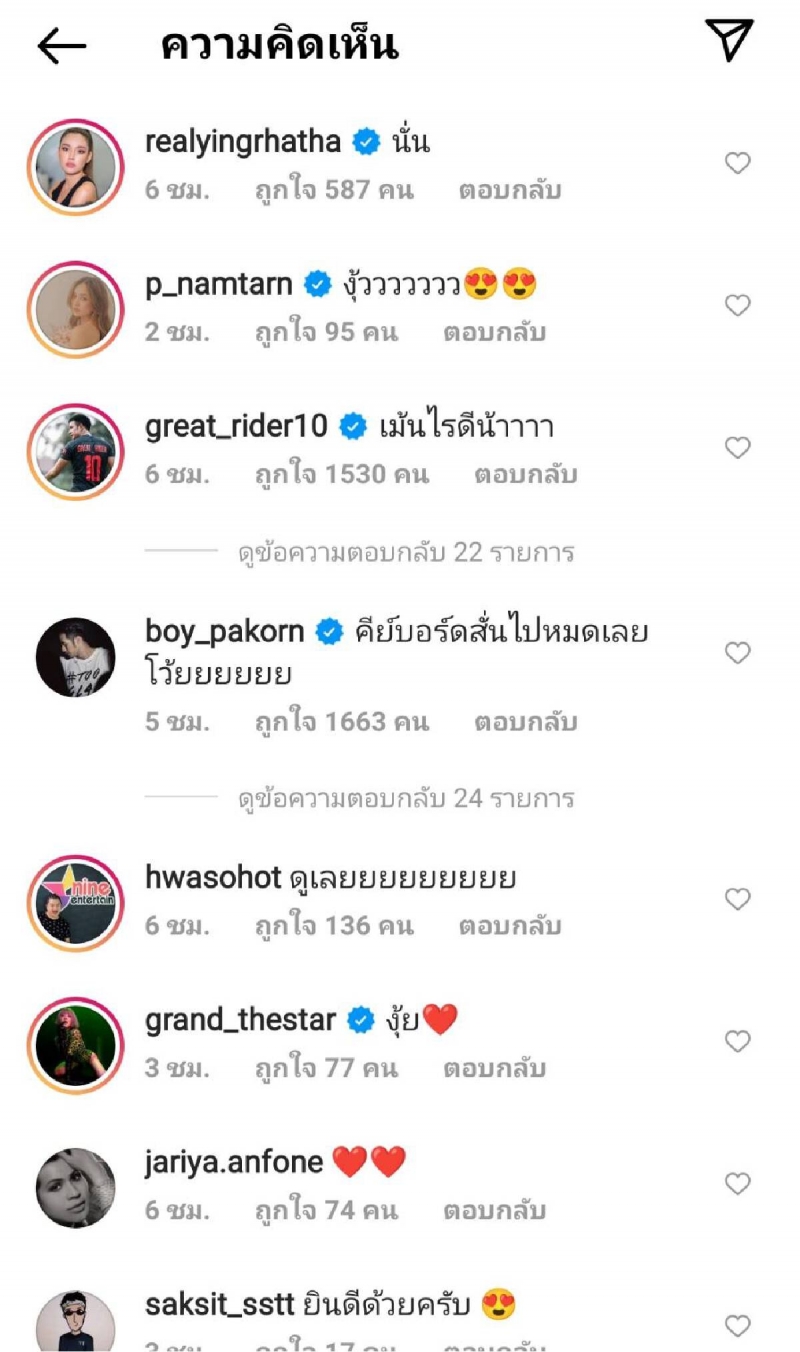
Task: Go back using the arrow icon
Action: [62, 46]
